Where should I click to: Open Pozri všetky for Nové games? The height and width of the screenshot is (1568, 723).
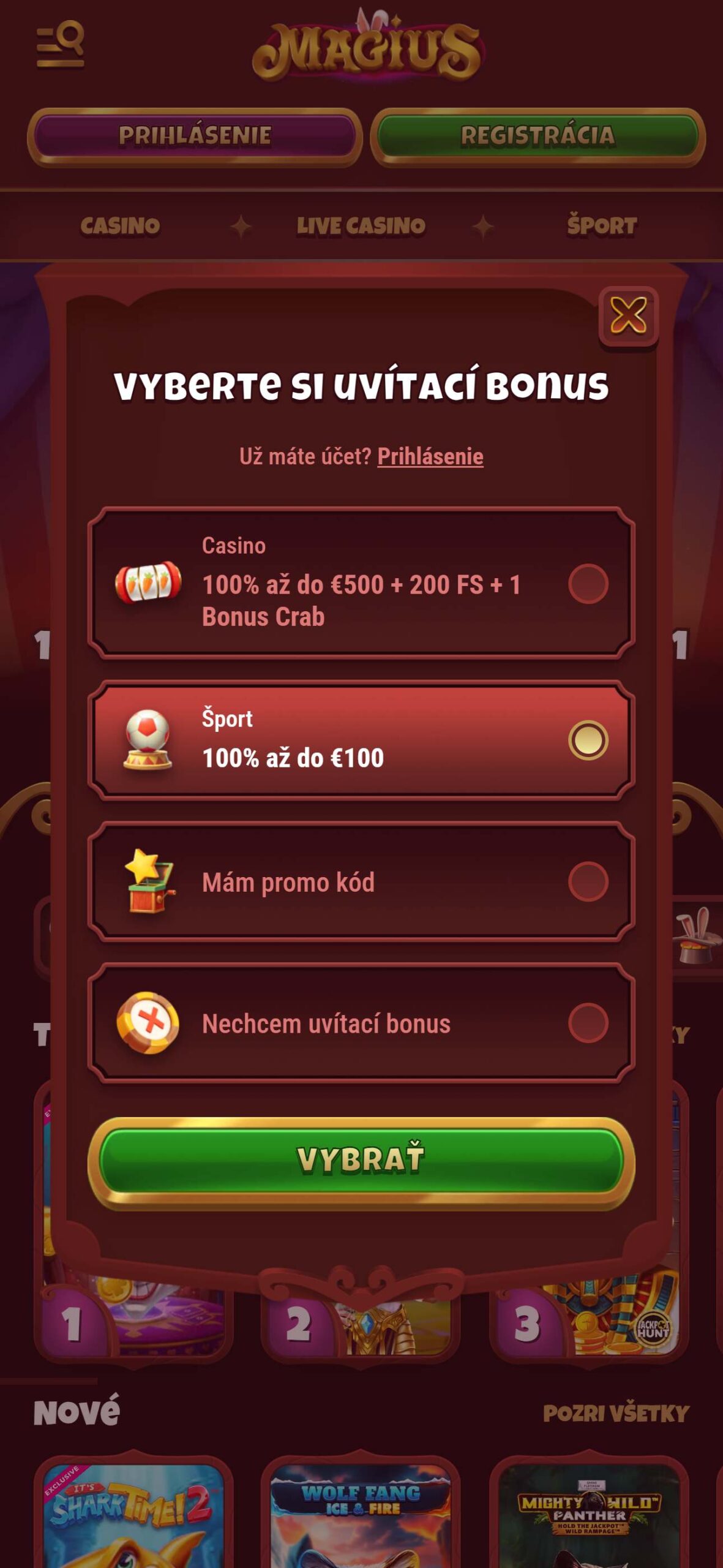[615, 1413]
